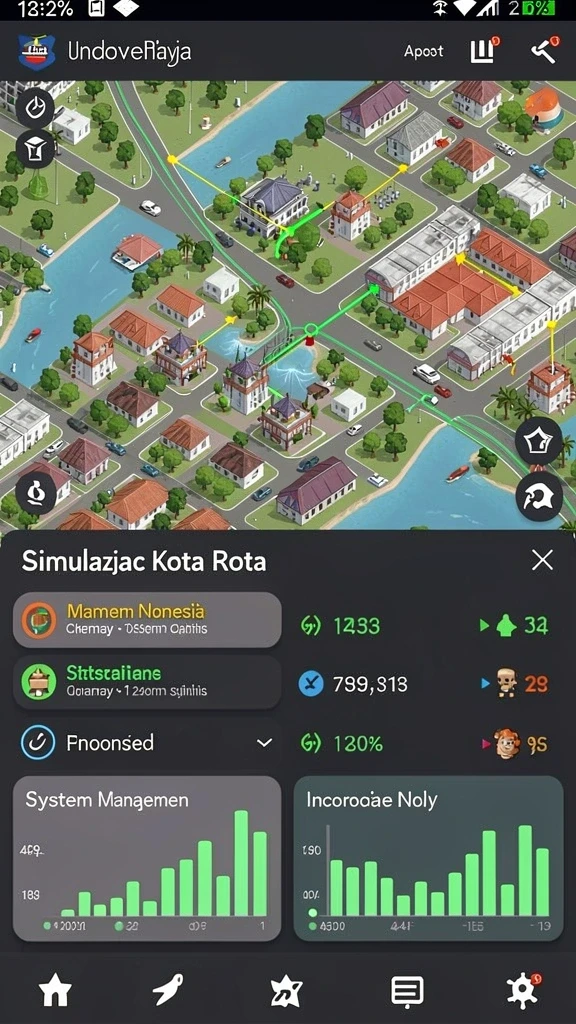Open the Mamem Nonesia card

(147, 620)
